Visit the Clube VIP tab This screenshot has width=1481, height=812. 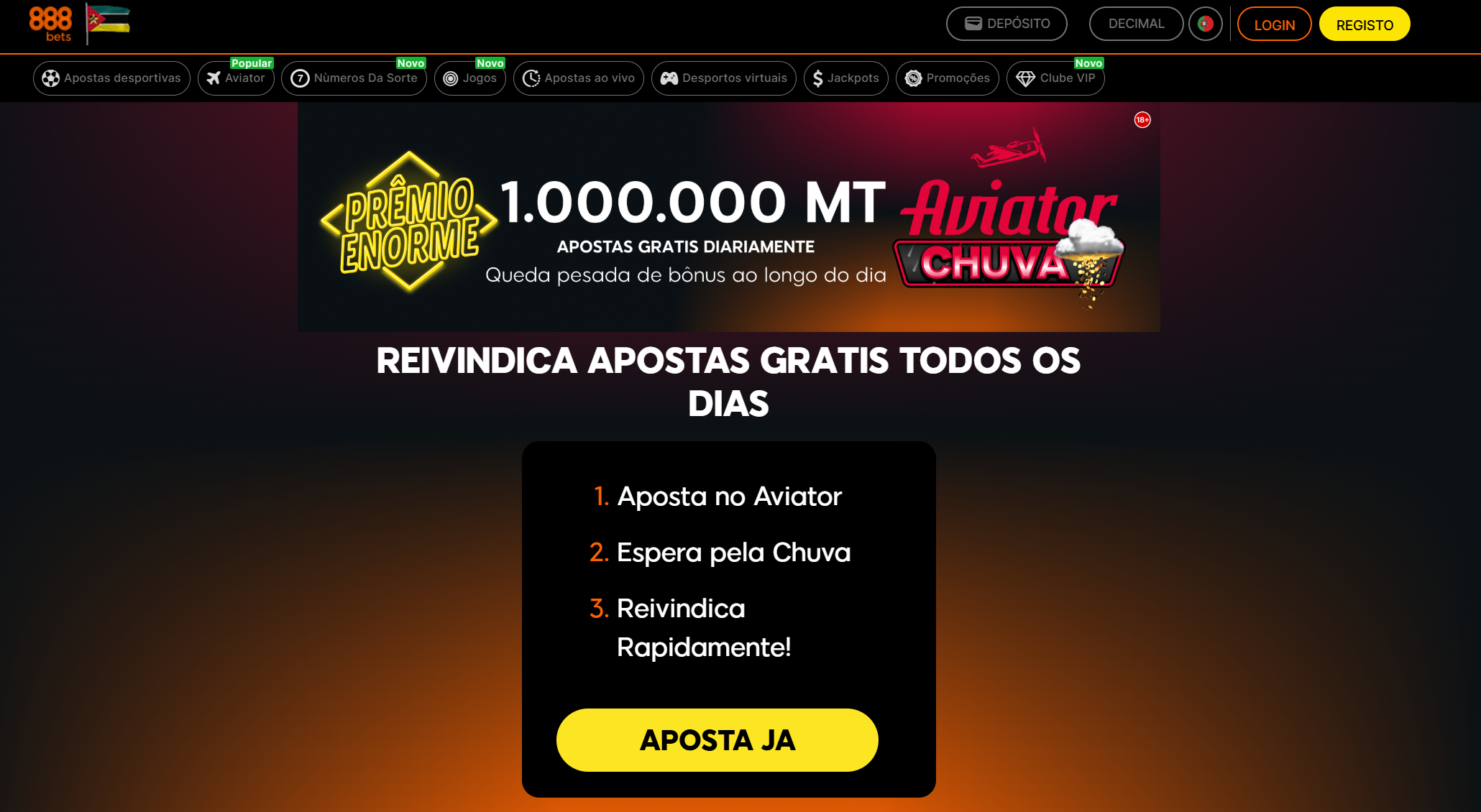tap(1055, 78)
